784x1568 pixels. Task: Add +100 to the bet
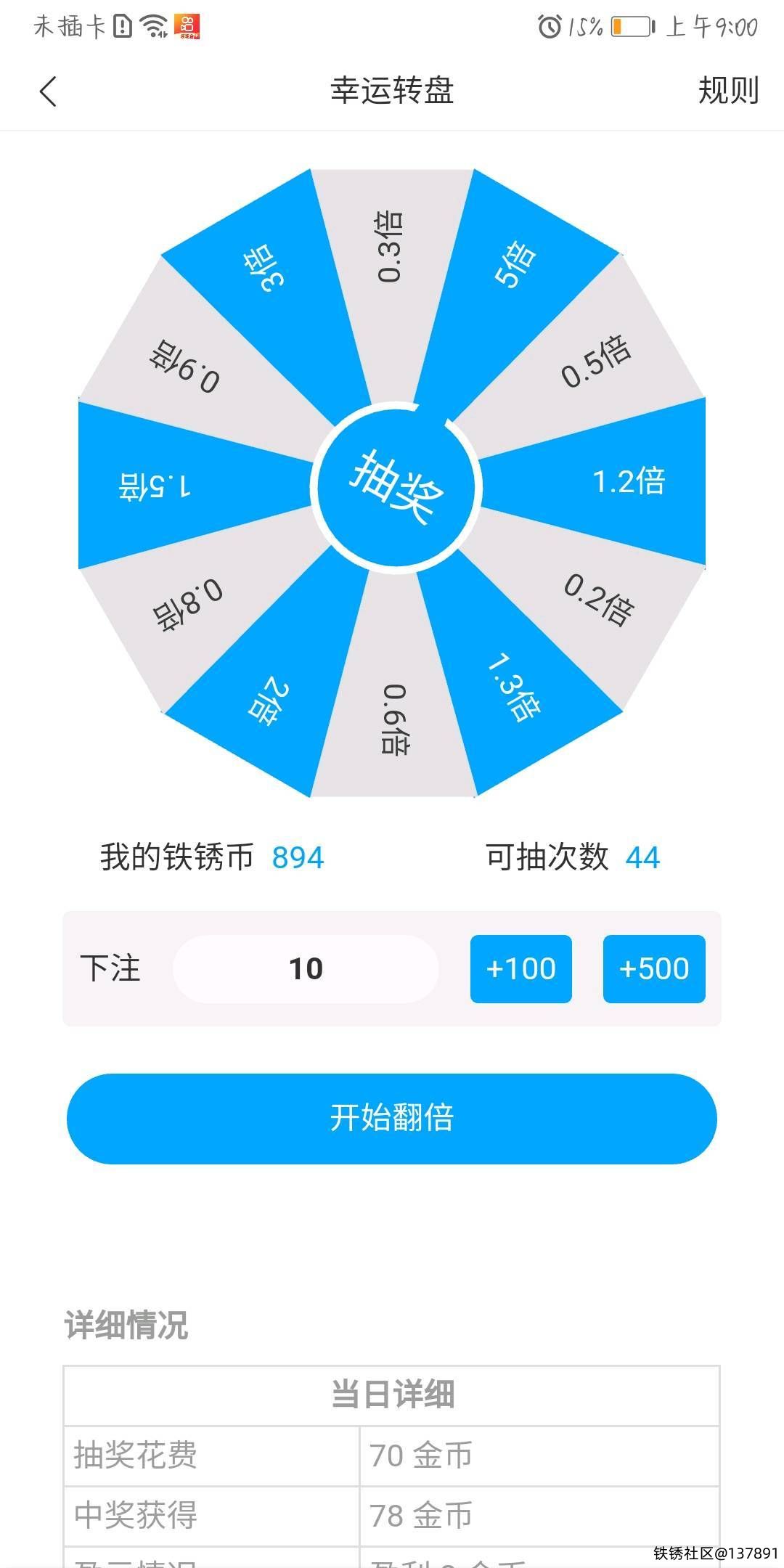tap(520, 969)
